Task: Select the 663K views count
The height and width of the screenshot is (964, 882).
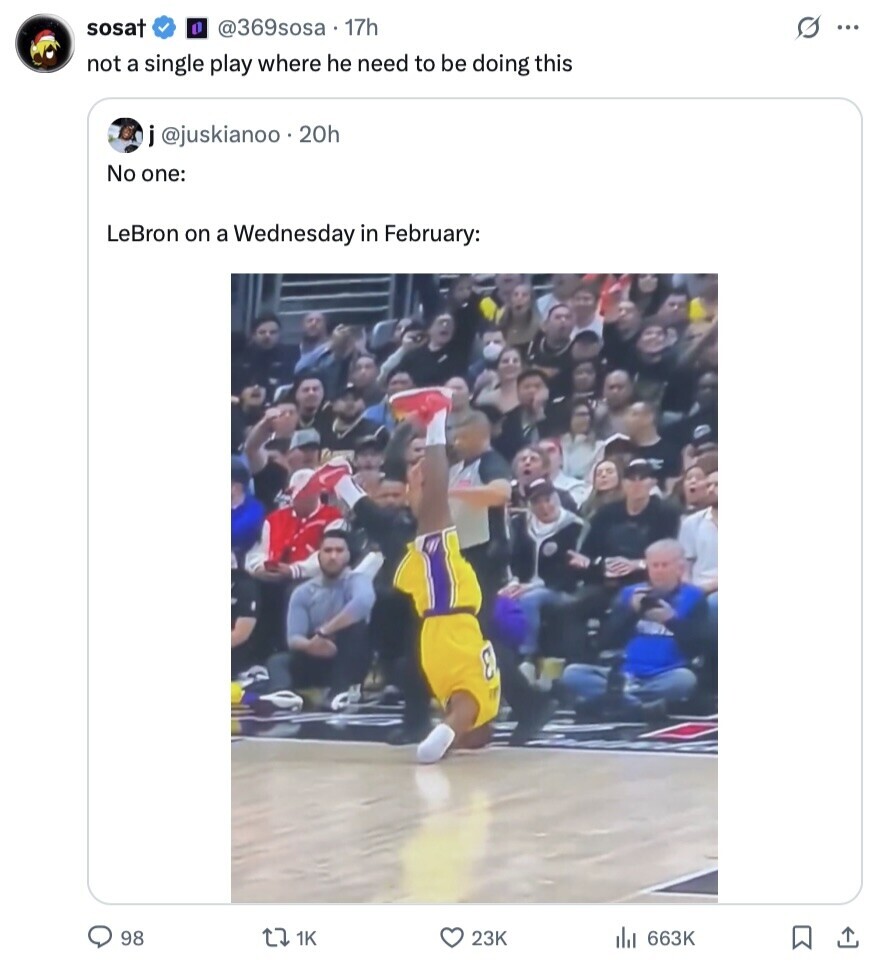Action: (x=669, y=938)
